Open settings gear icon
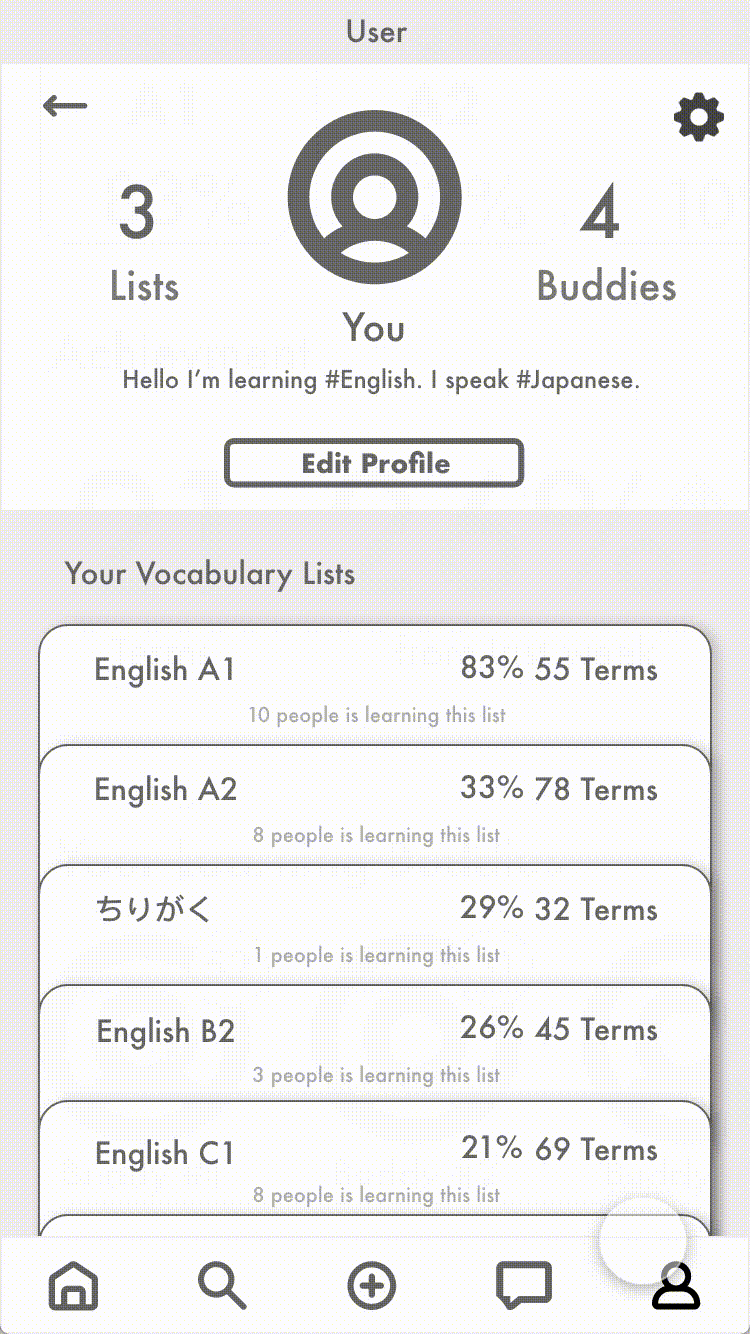750x1334 pixels. pos(698,118)
